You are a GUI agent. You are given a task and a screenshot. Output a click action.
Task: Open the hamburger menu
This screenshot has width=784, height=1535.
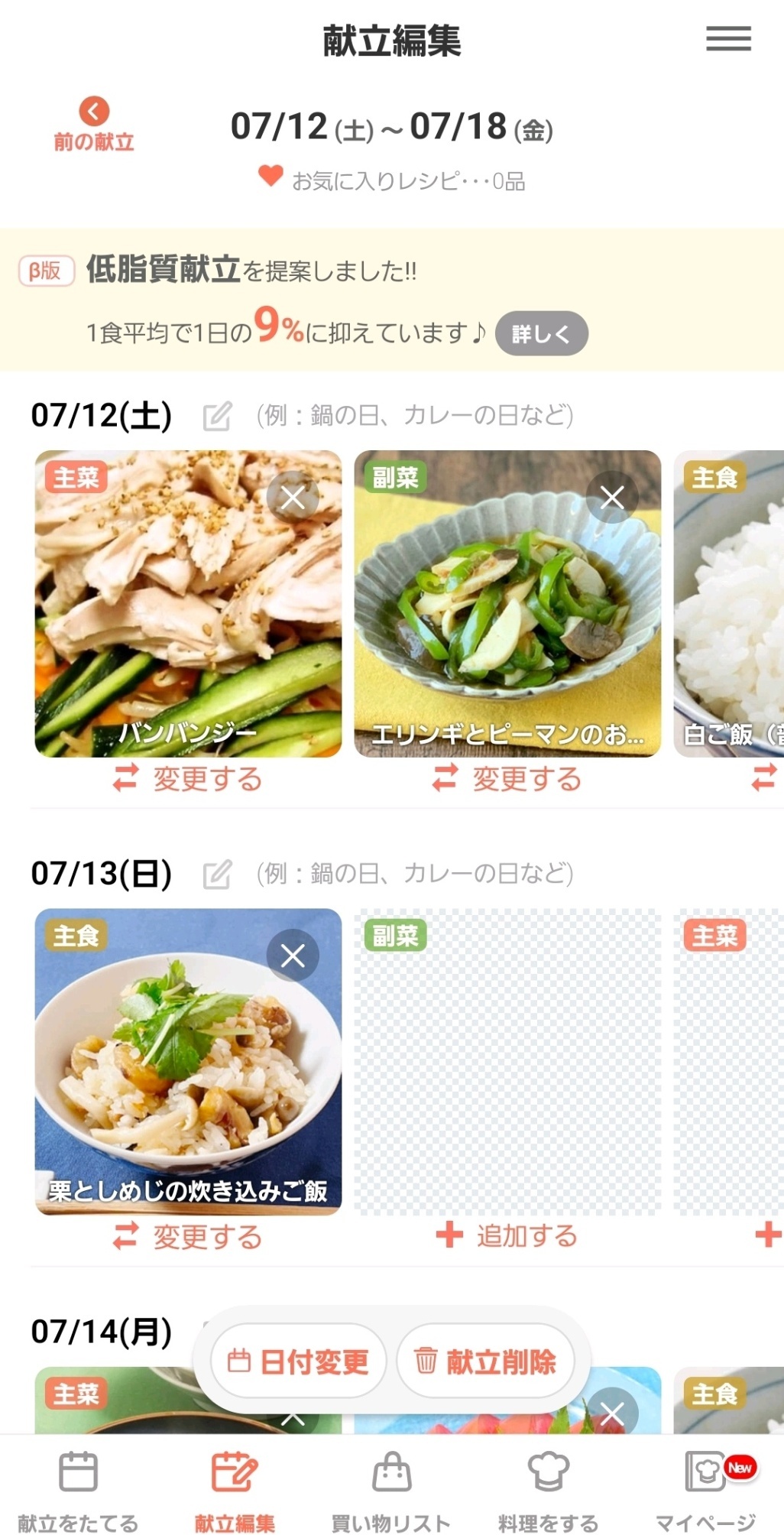pos(728,39)
